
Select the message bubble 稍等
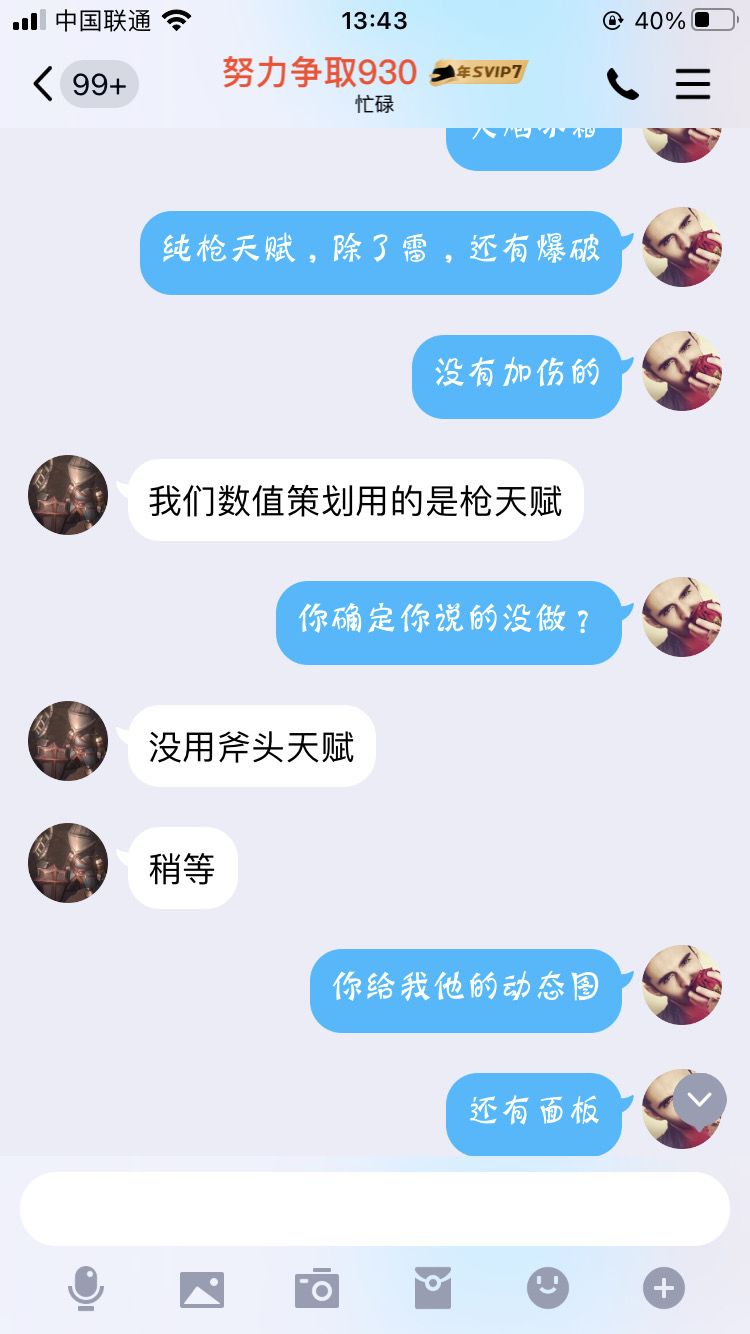coord(181,868)
